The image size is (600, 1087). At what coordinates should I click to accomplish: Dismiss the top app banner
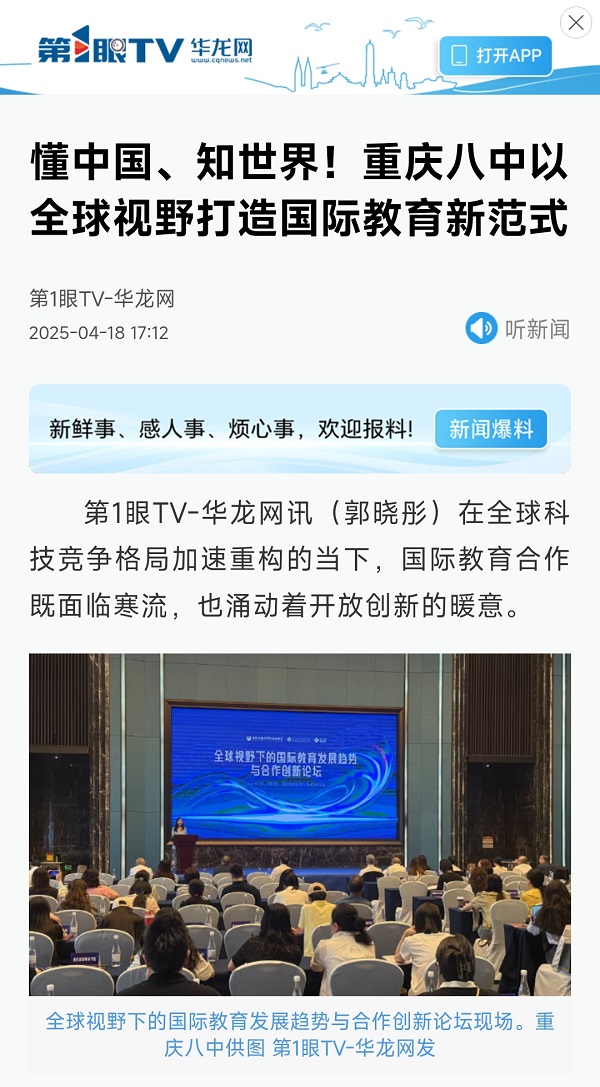(576, 22)
